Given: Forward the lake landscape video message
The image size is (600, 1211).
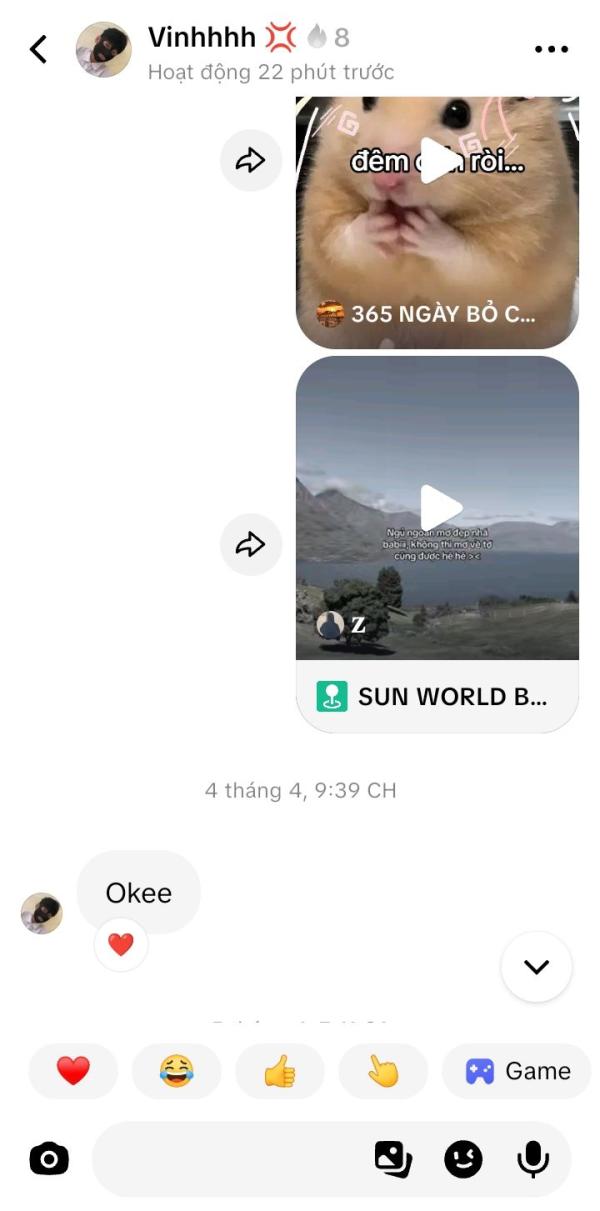Looking at the screenshot, I should click(250, 544).
